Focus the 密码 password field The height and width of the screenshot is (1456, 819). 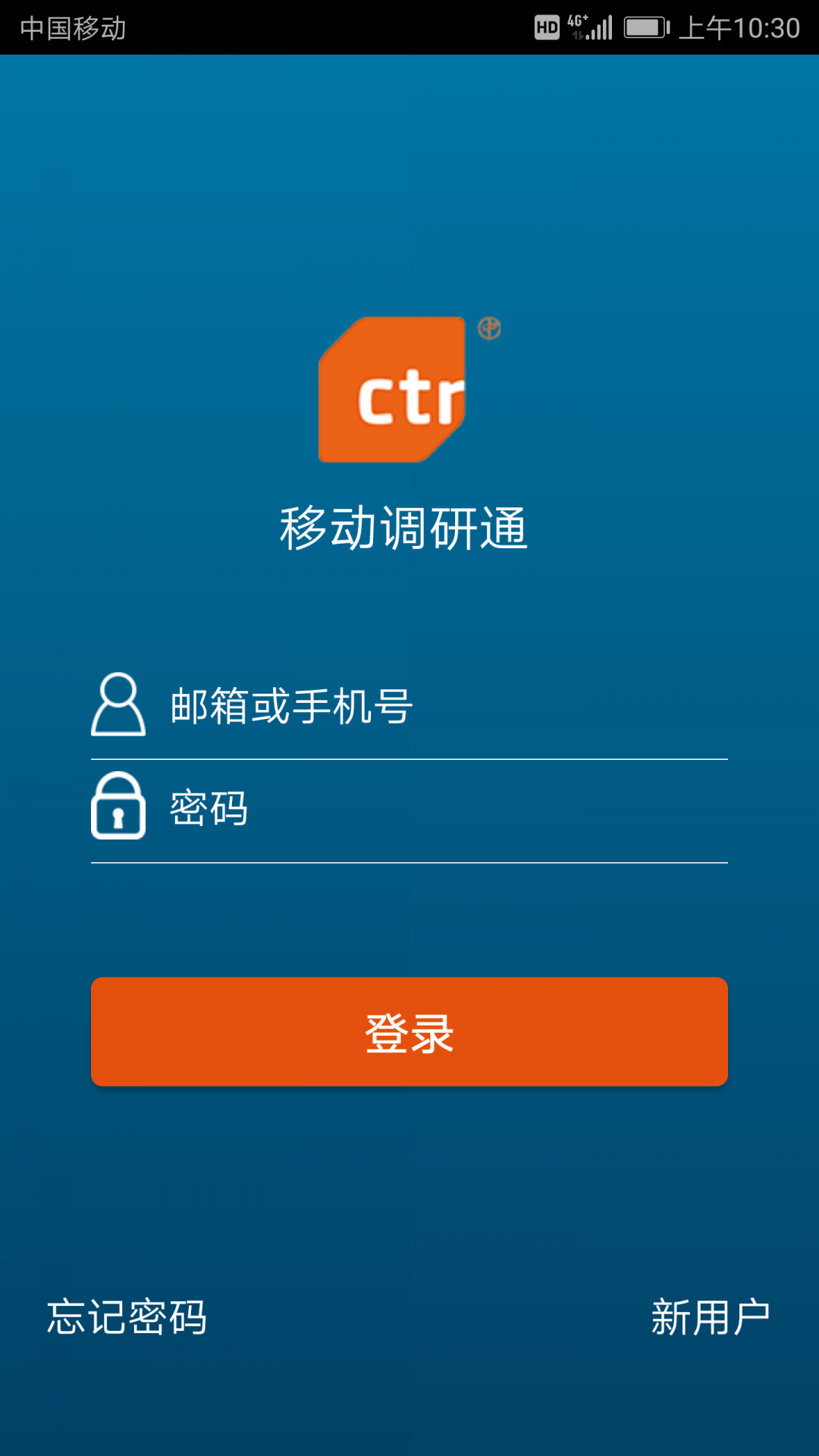tap(440, 808)
